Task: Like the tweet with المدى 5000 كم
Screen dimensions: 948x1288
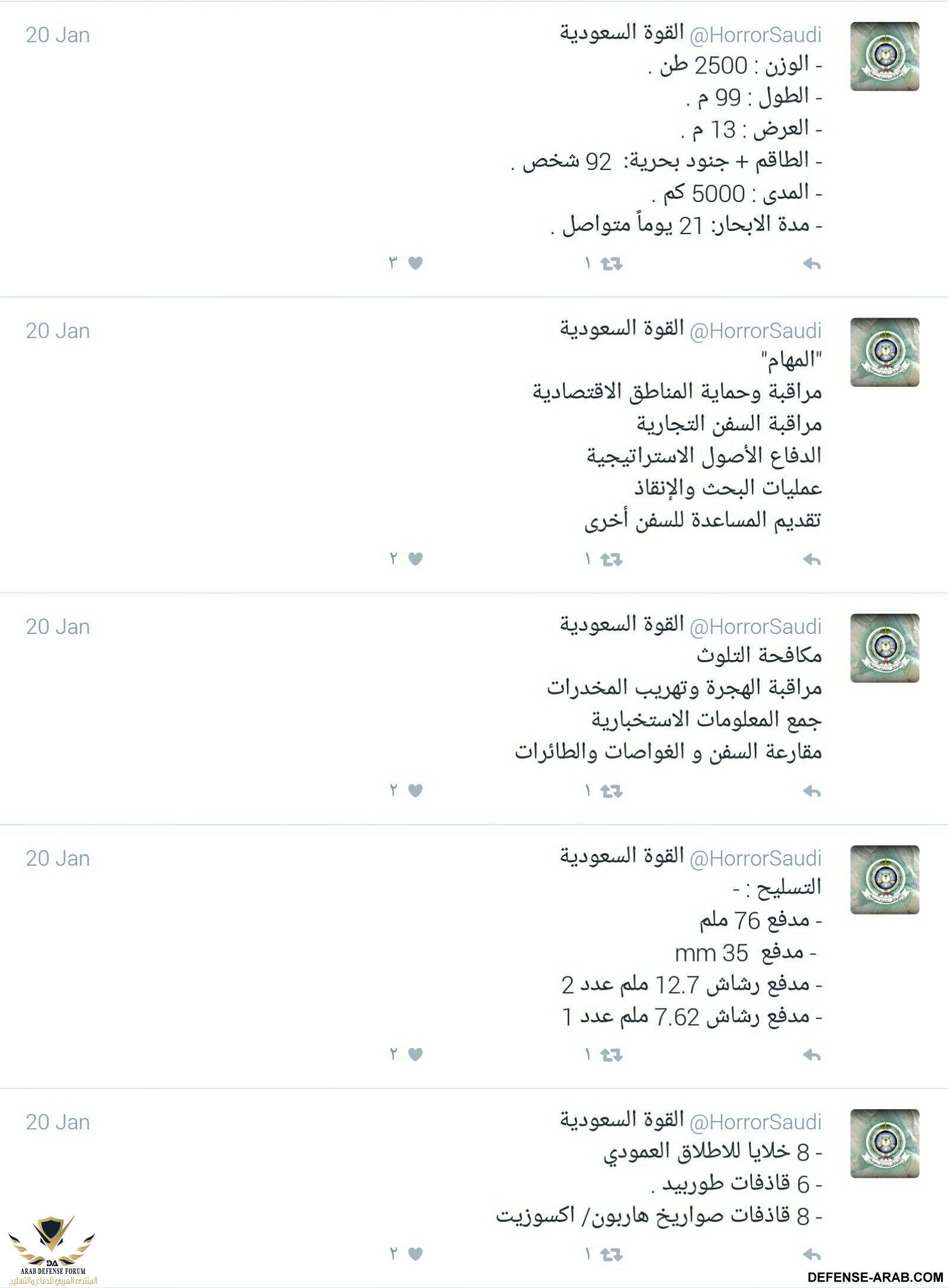Action: pos(415,263)
